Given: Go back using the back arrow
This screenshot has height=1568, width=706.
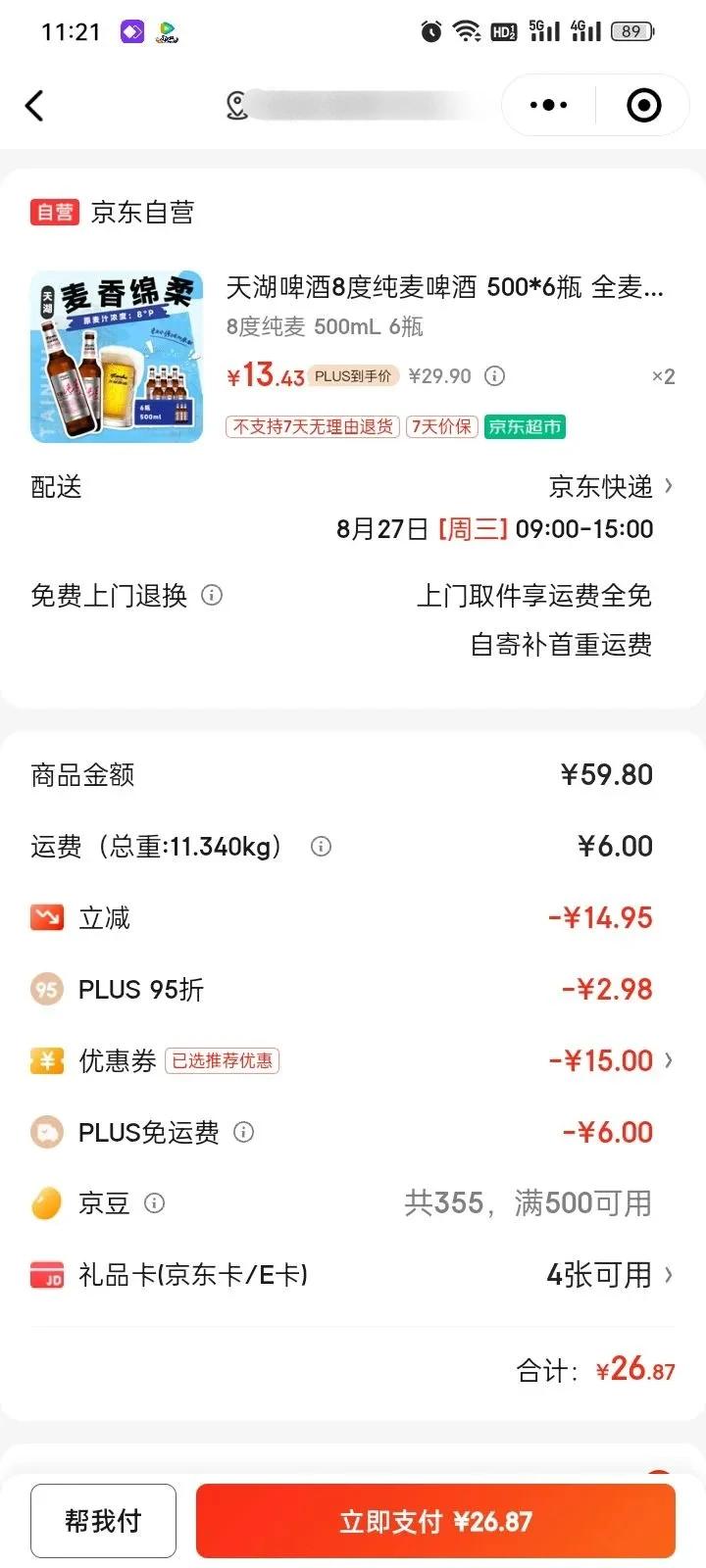Looking at the screenshot, I should [x=35, y=106].
